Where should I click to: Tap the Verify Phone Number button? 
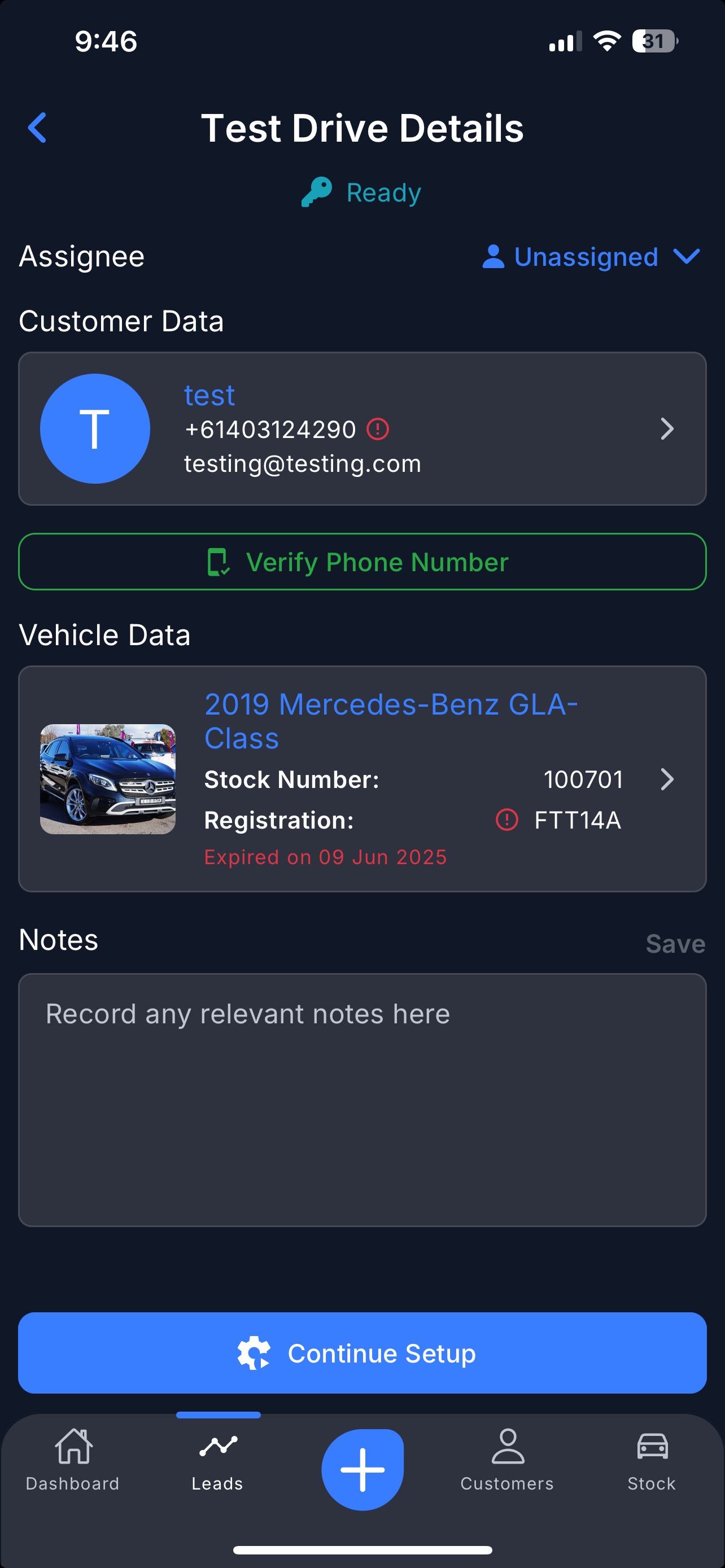pyautogui.click(x=362, y=562)
